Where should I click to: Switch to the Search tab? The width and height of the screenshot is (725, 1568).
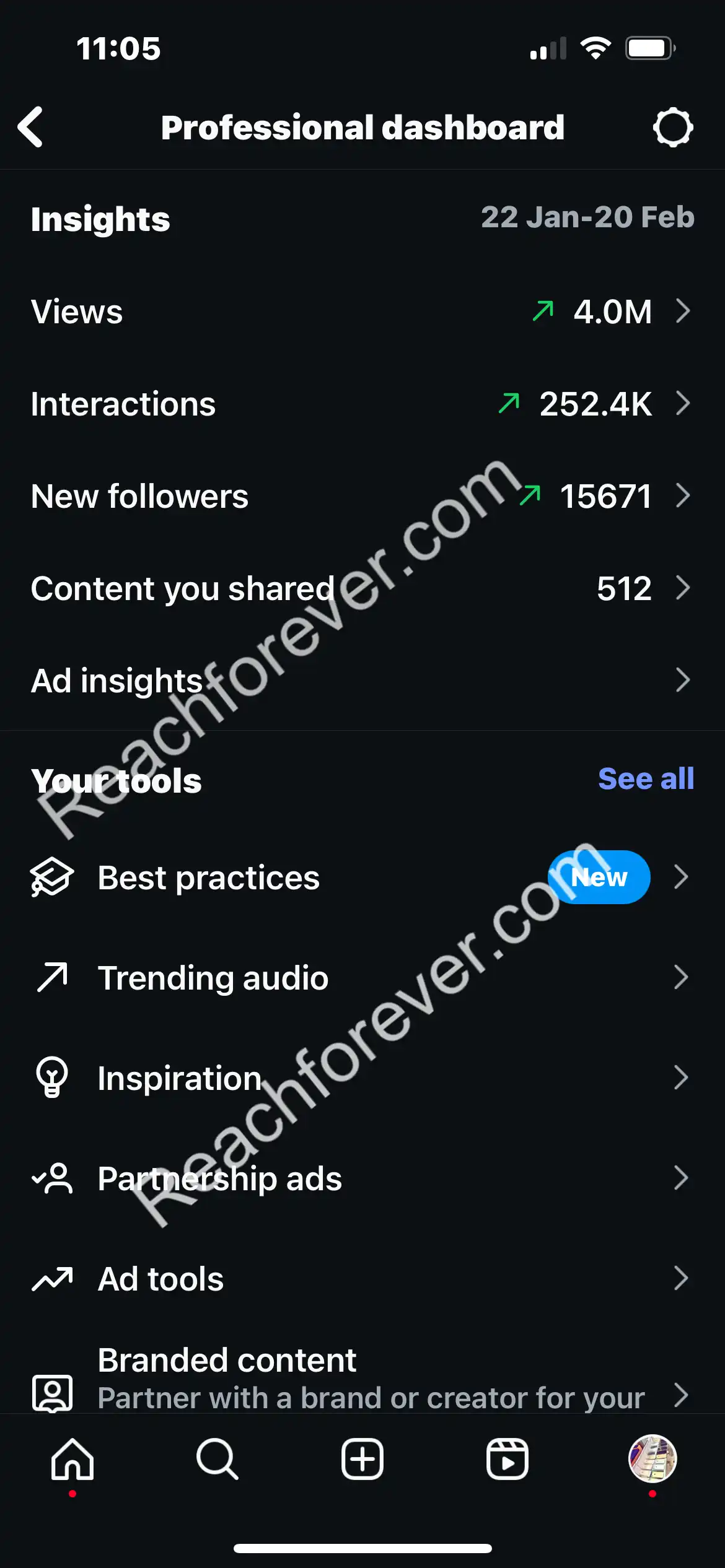[x=217, y=1459]
